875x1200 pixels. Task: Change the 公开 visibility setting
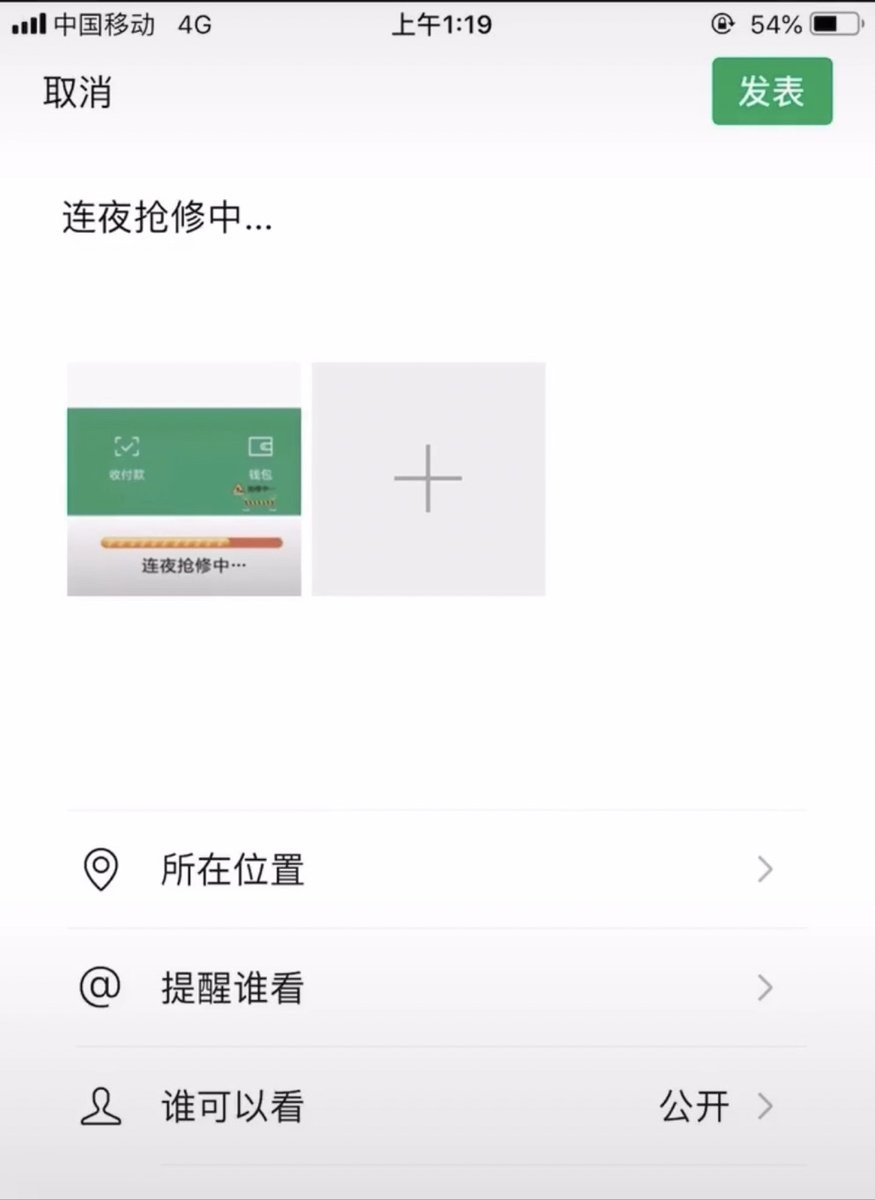(x=694, y=1106)
